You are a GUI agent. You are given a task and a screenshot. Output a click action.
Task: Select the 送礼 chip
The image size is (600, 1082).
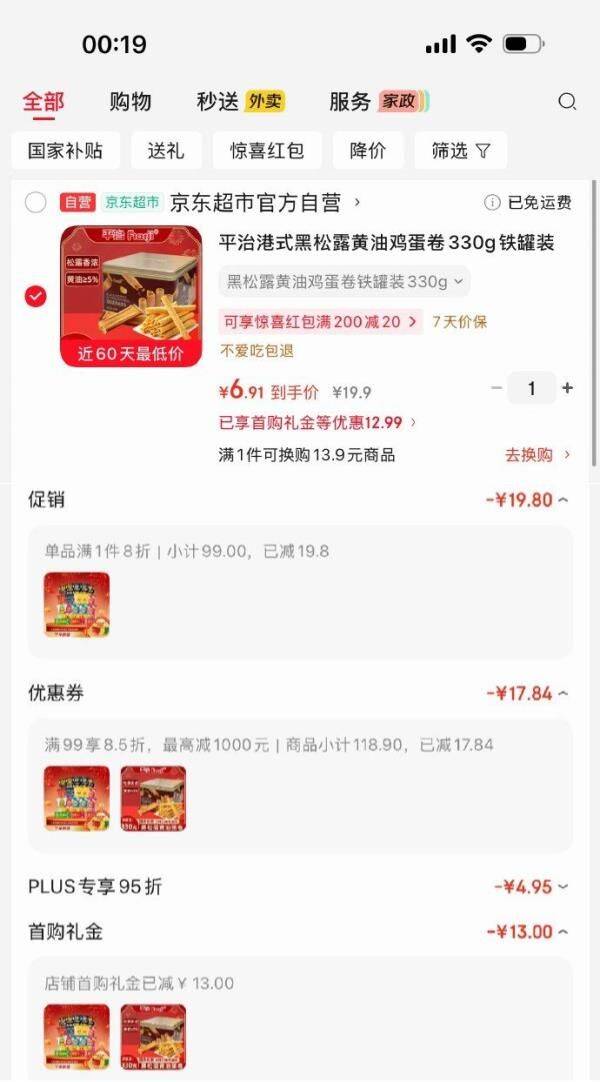(x=166, y=151)
